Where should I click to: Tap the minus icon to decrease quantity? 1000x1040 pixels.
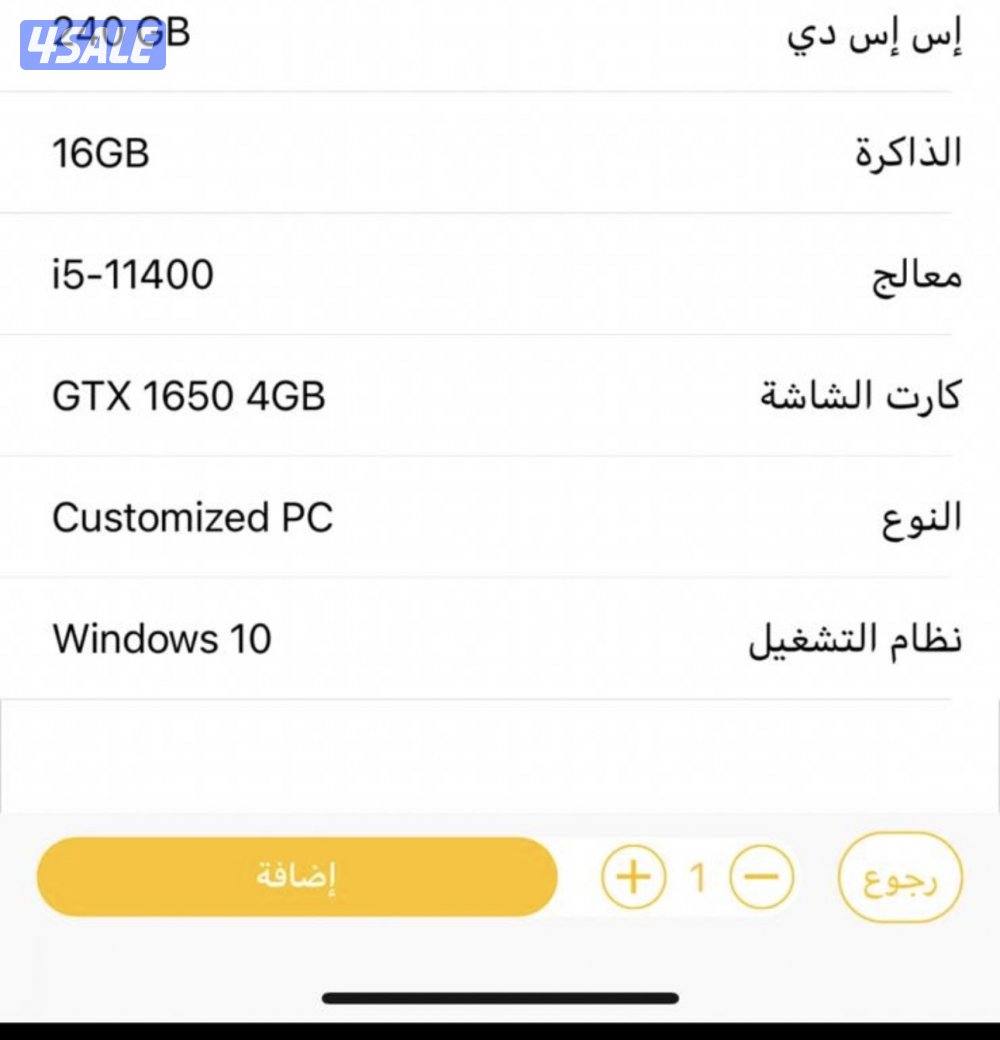(x=762, y=877)
